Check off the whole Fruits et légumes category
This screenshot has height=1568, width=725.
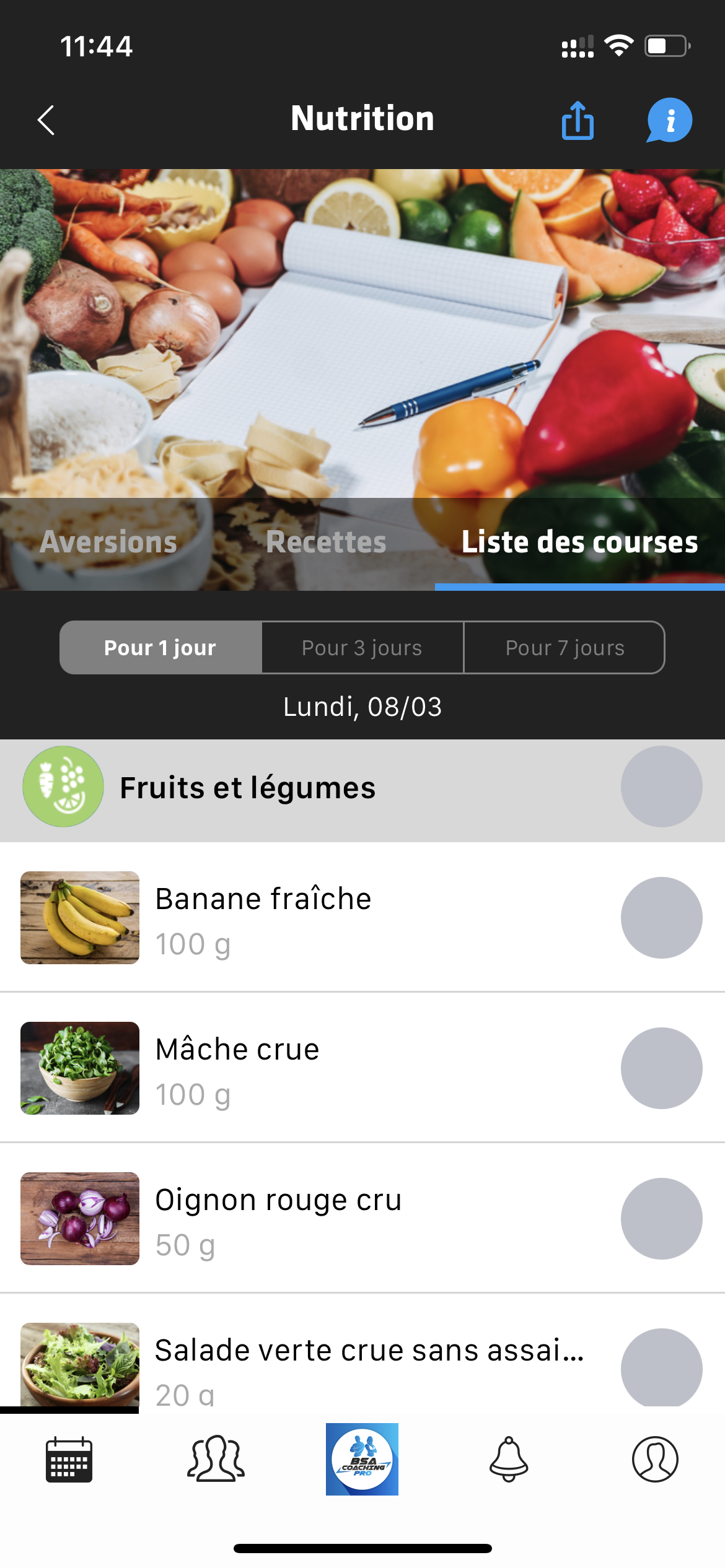point(661,786)
